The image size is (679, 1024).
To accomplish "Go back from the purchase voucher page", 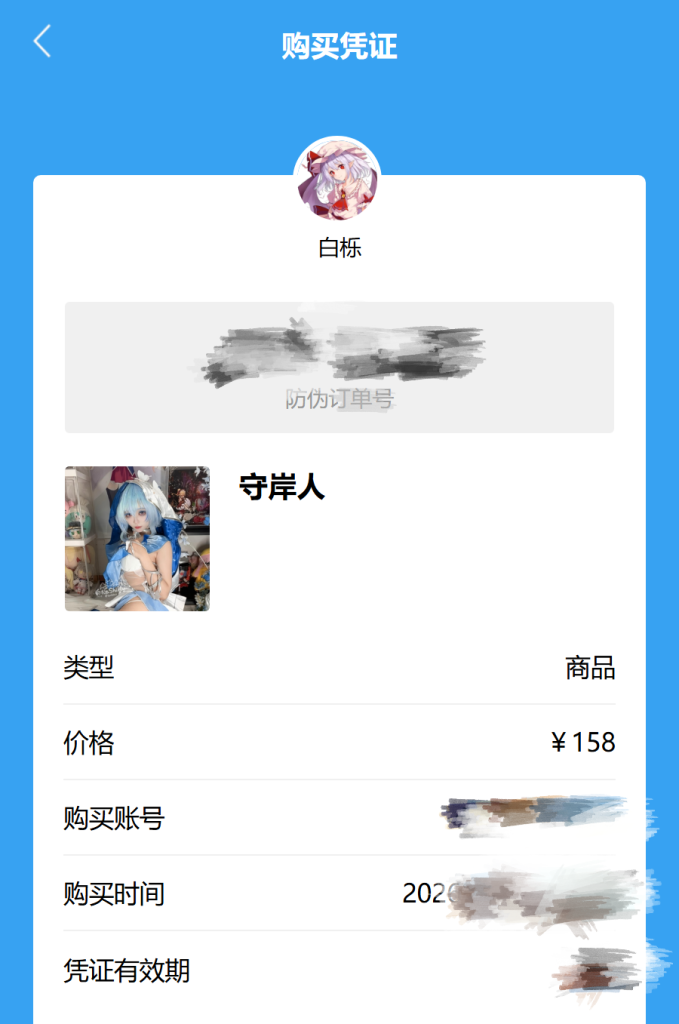I will point(42,42).
